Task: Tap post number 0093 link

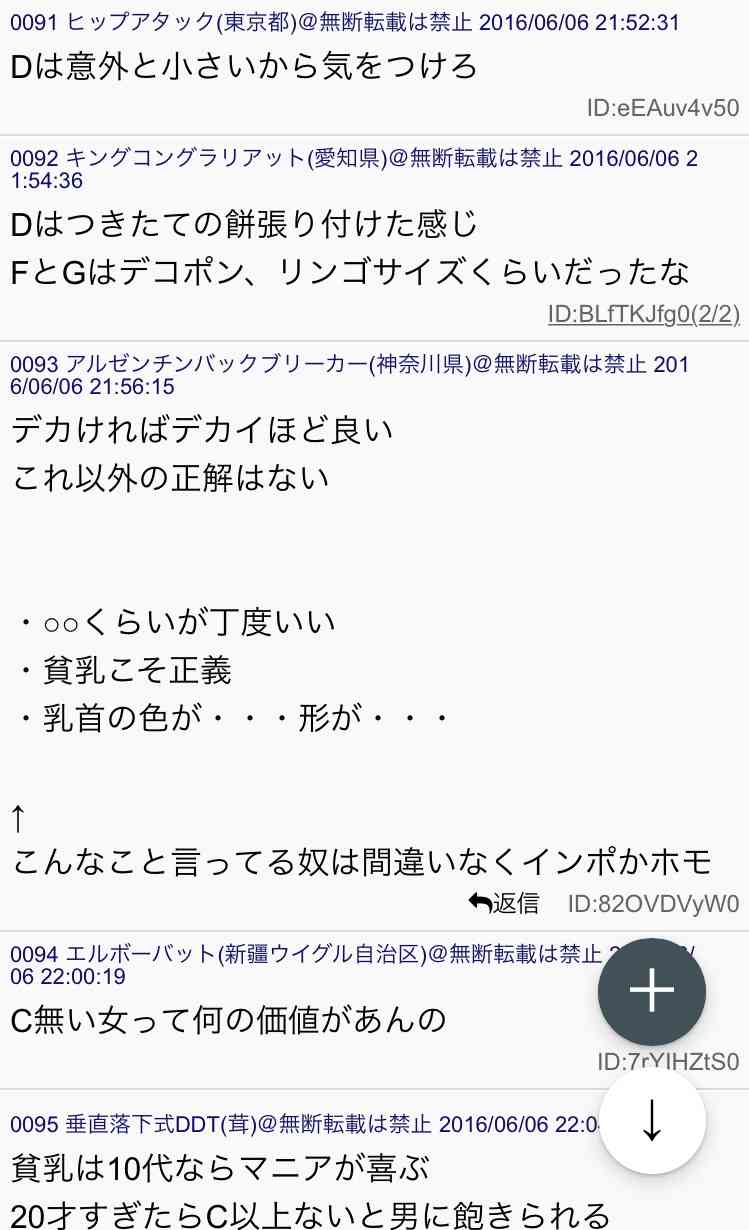Action: click(34, 365)
